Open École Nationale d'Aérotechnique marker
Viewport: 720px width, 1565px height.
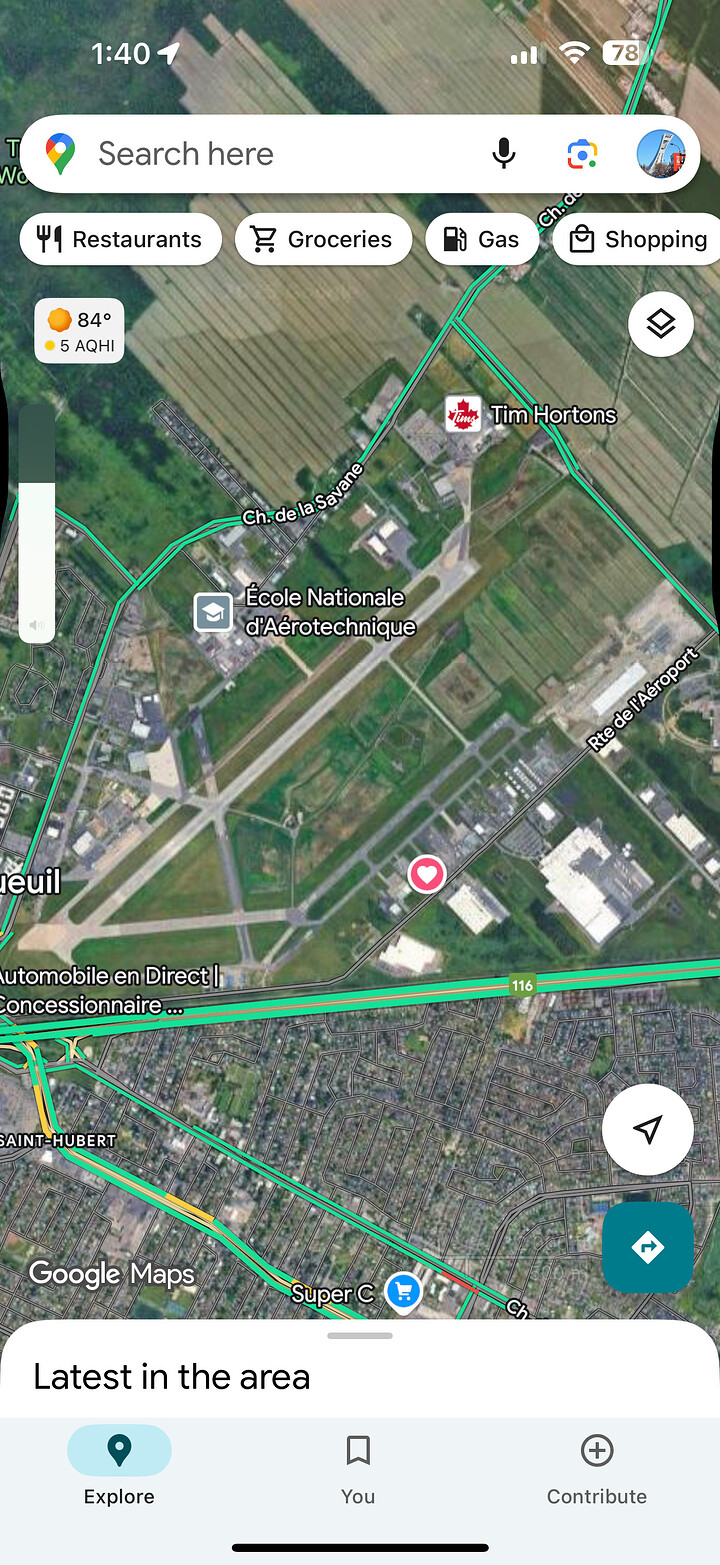pyautogui.click(x=214, y=612)
